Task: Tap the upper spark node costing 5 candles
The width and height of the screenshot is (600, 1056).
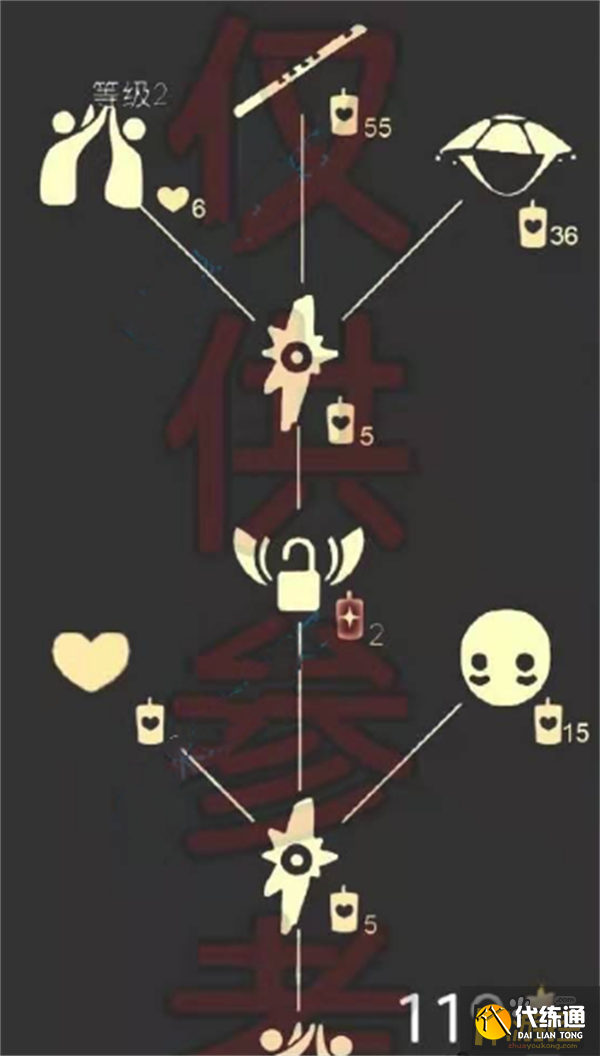Action: [298, 358]
